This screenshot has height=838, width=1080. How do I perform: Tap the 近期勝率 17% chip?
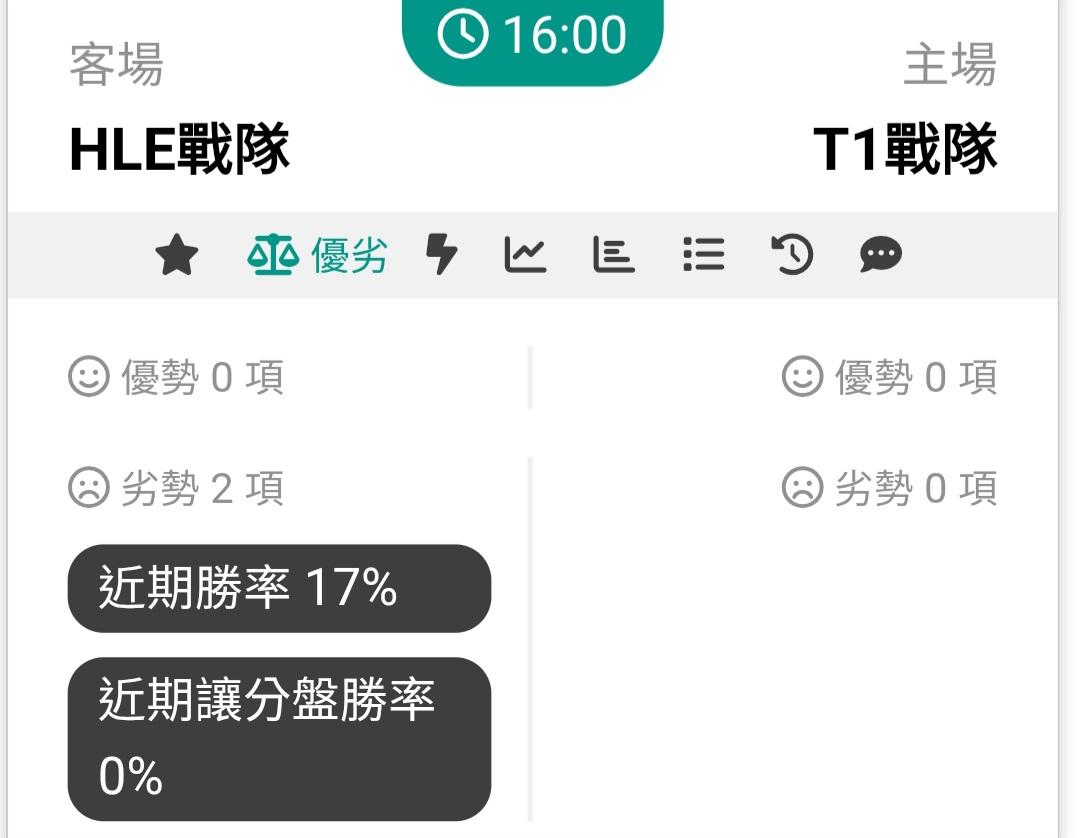tap(280, 589)
